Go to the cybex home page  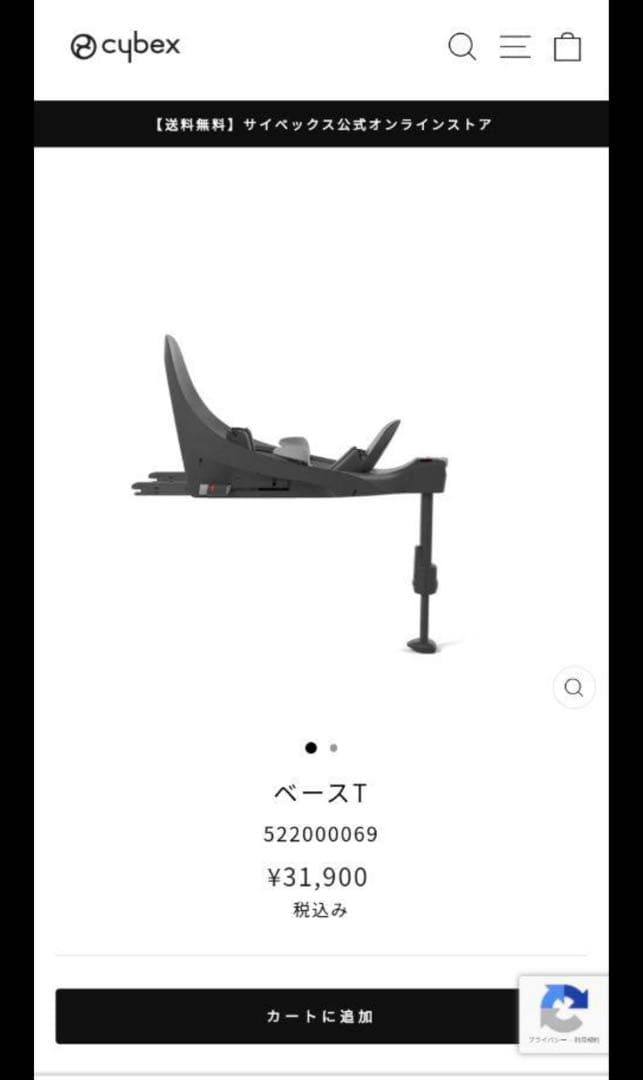pos(125,47)
